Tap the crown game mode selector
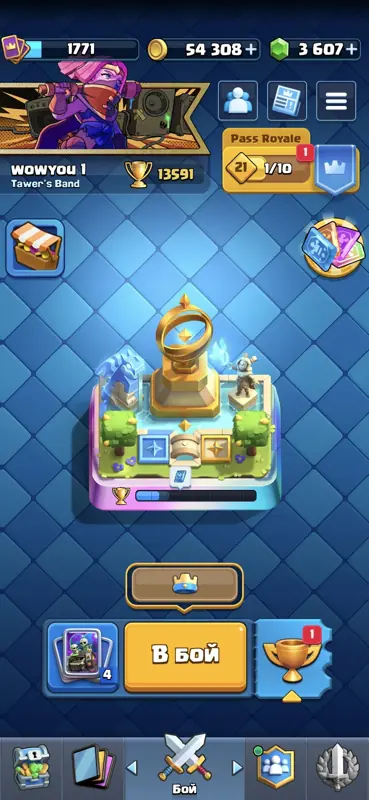Viewport: 369px width, 800px height. click(x=184, y=586)
